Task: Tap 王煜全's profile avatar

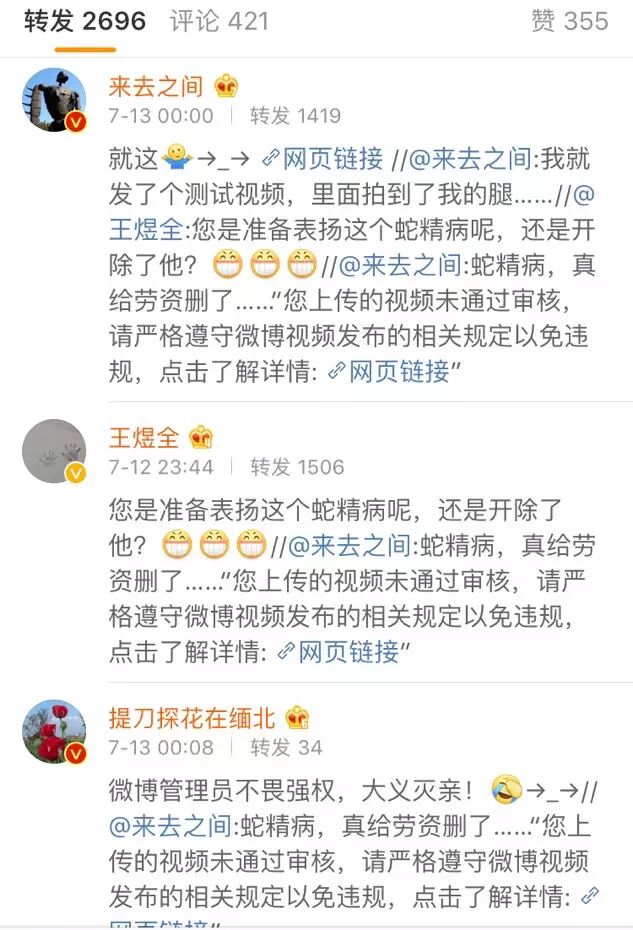Action: click(54, 451)
